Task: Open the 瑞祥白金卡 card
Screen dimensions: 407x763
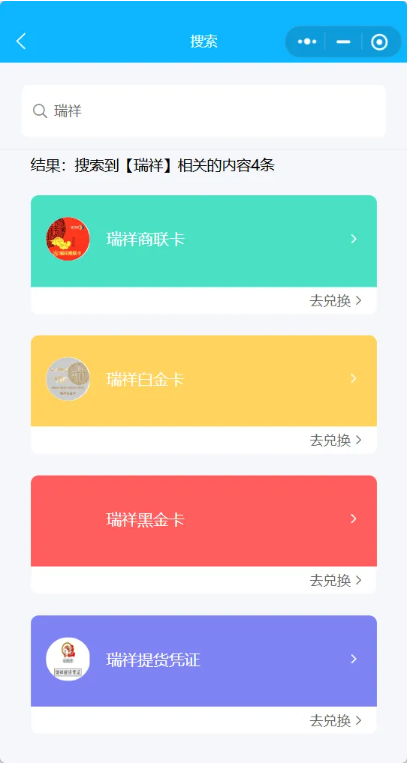Action: [x=204, y=381]
